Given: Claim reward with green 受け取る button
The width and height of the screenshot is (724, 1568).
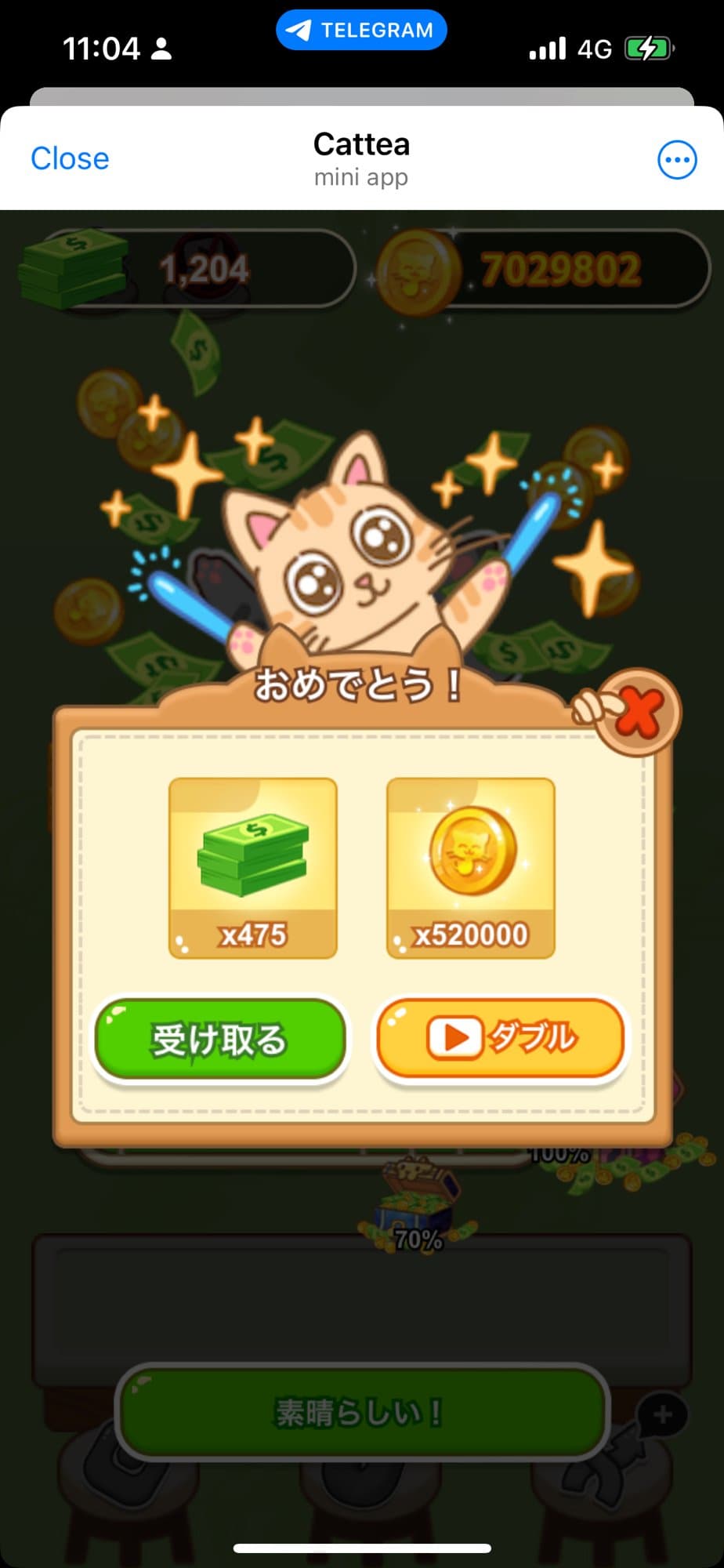Looking at the screenshot, I should [x=219, y=1040].
